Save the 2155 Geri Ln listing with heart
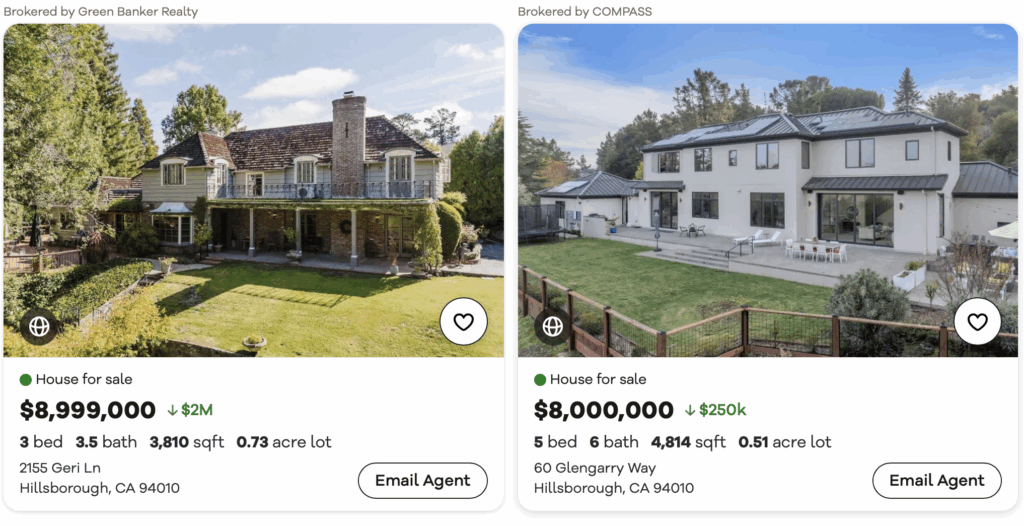The image size is (1024, 526). [463, 322]
